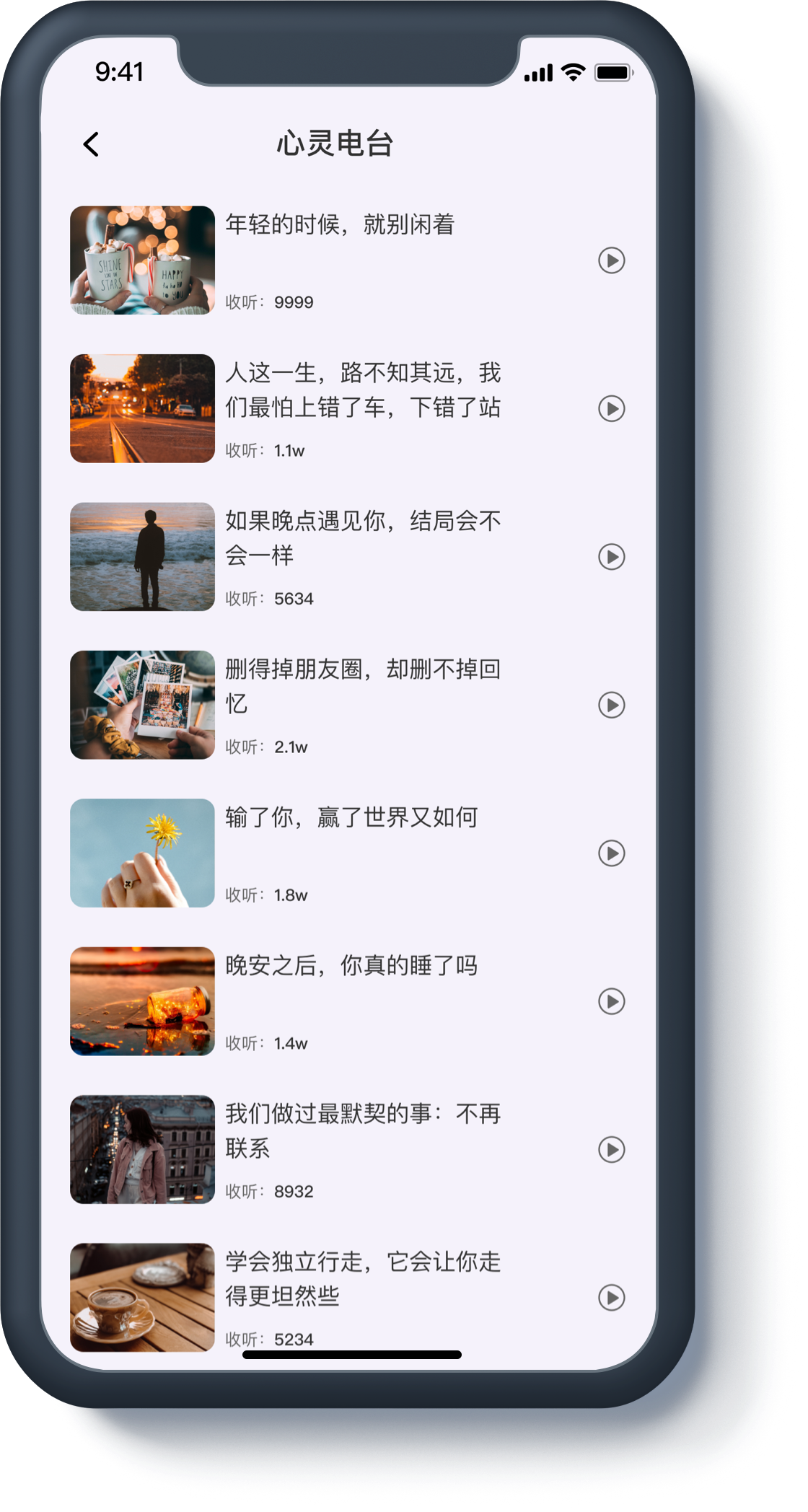Play 输了你，赢了世界又如何
The image size is (808, 1512).
[611, 853]
